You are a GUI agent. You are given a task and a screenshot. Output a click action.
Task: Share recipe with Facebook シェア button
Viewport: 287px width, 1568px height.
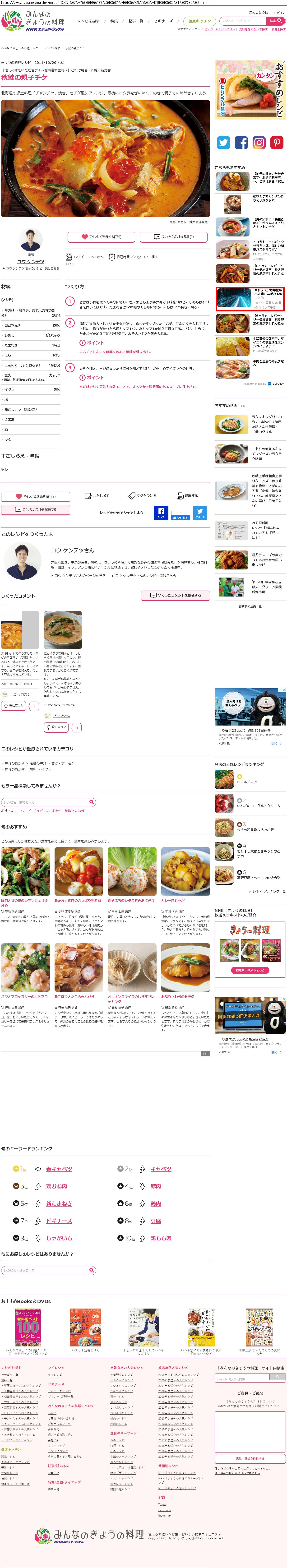click(161, 513)
